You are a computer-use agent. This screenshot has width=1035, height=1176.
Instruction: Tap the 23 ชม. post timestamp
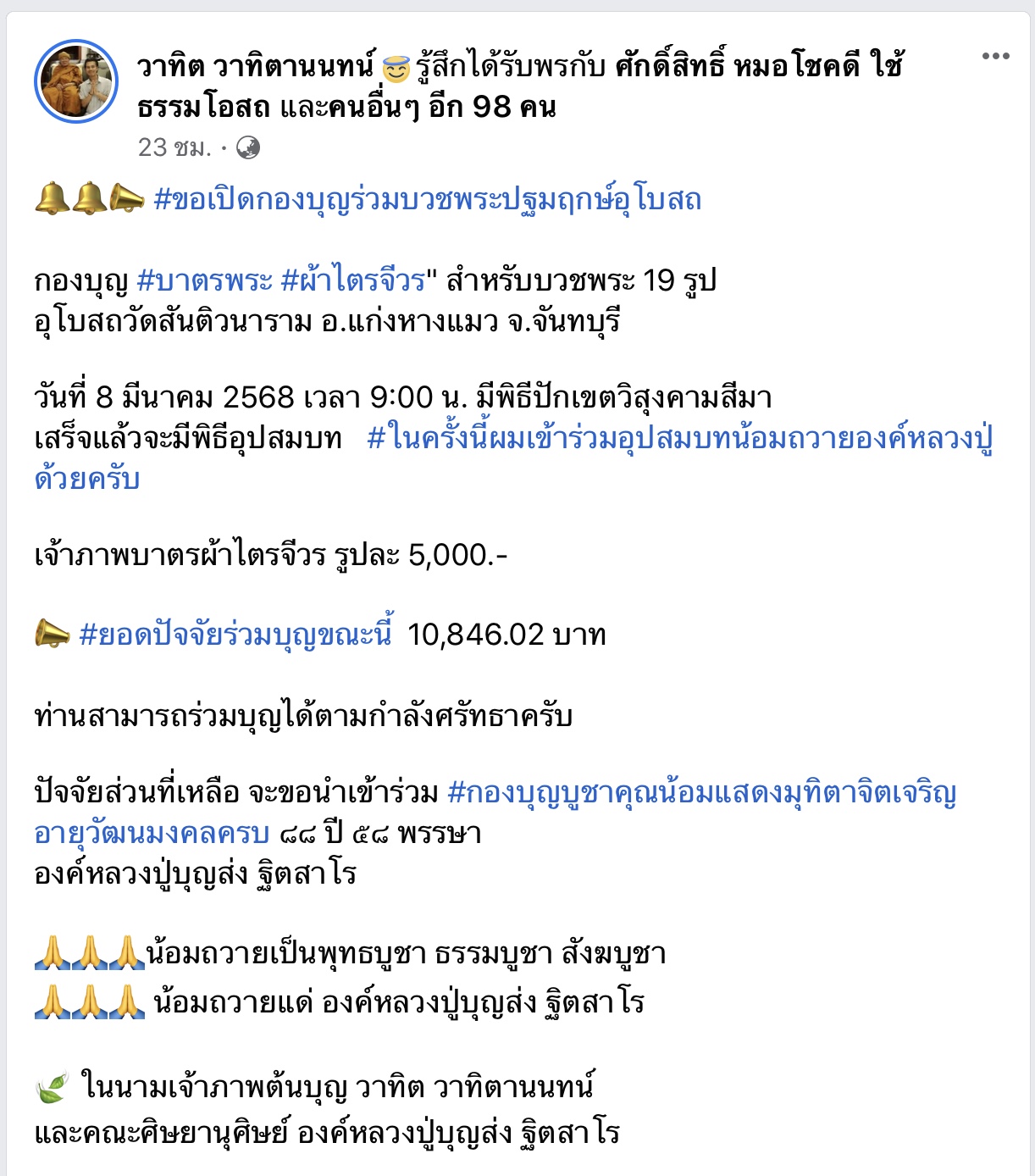point(174,147)
